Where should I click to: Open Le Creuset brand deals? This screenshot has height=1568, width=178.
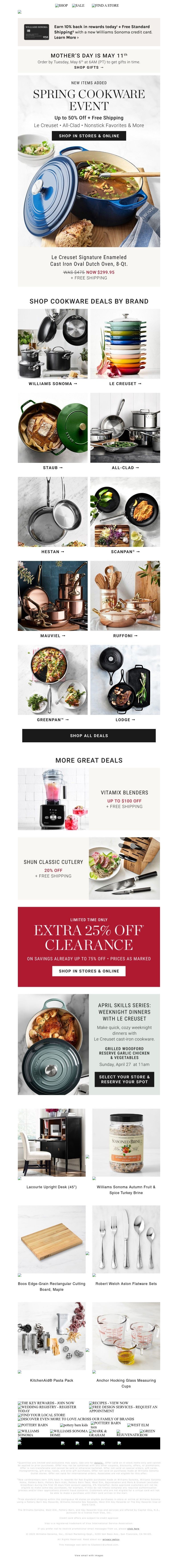125,384
